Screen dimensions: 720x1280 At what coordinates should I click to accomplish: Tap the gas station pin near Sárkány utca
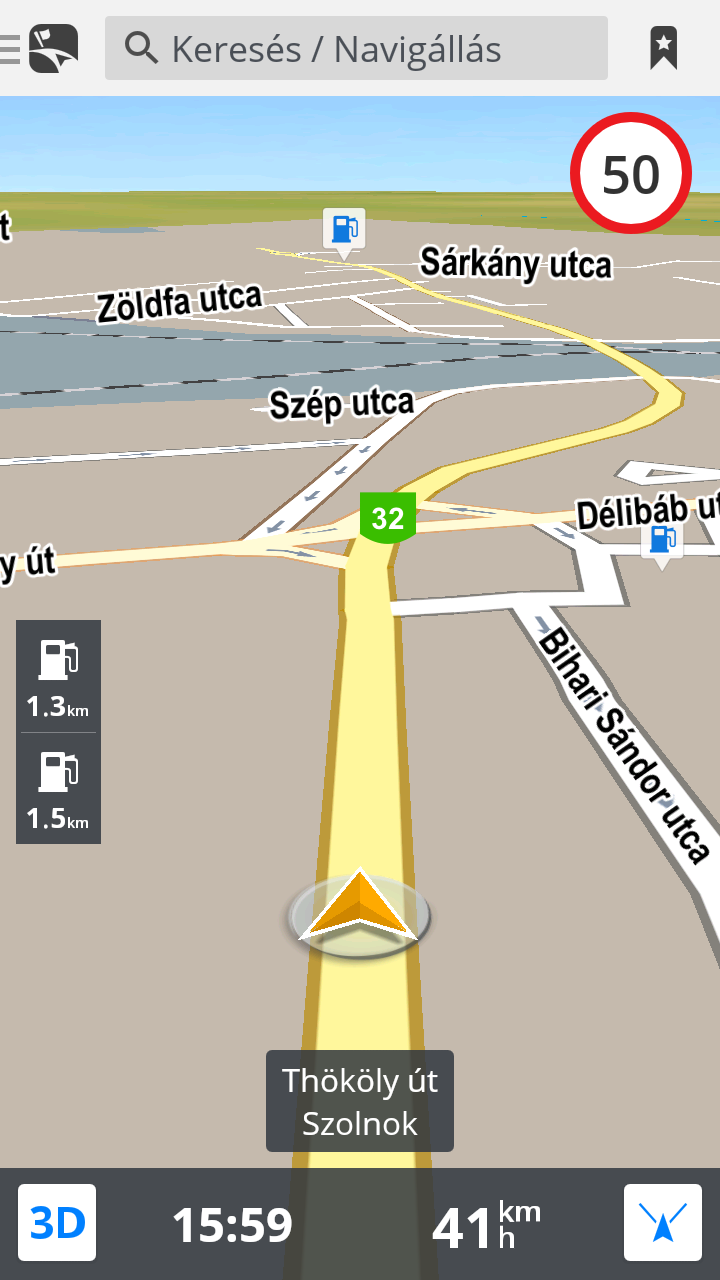343,229
